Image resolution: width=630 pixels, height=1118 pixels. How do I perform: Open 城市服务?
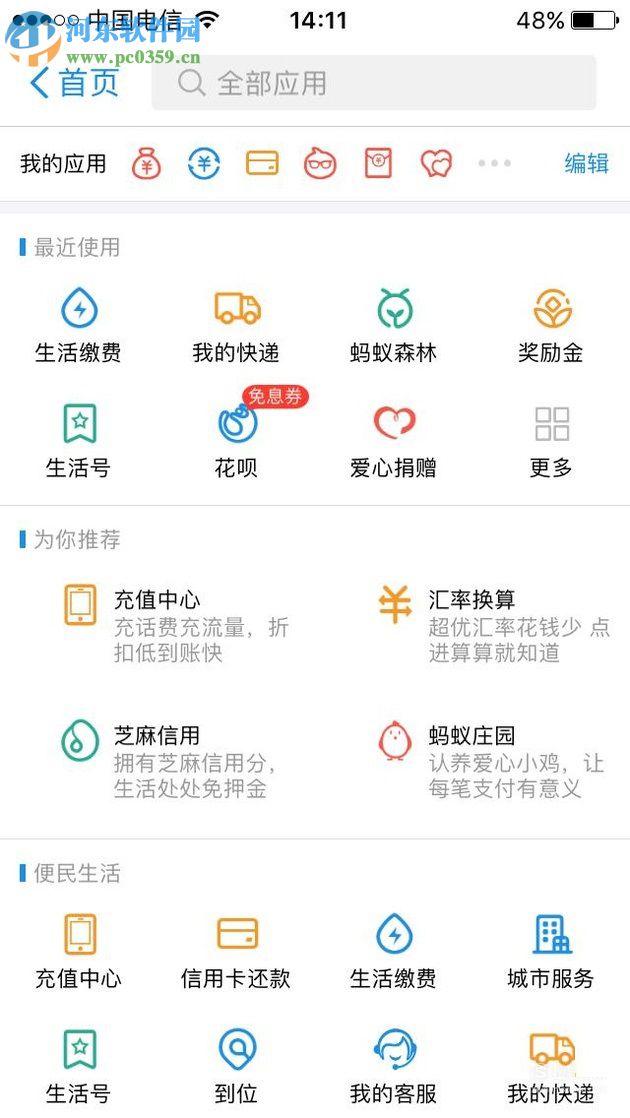pos(551,951)
